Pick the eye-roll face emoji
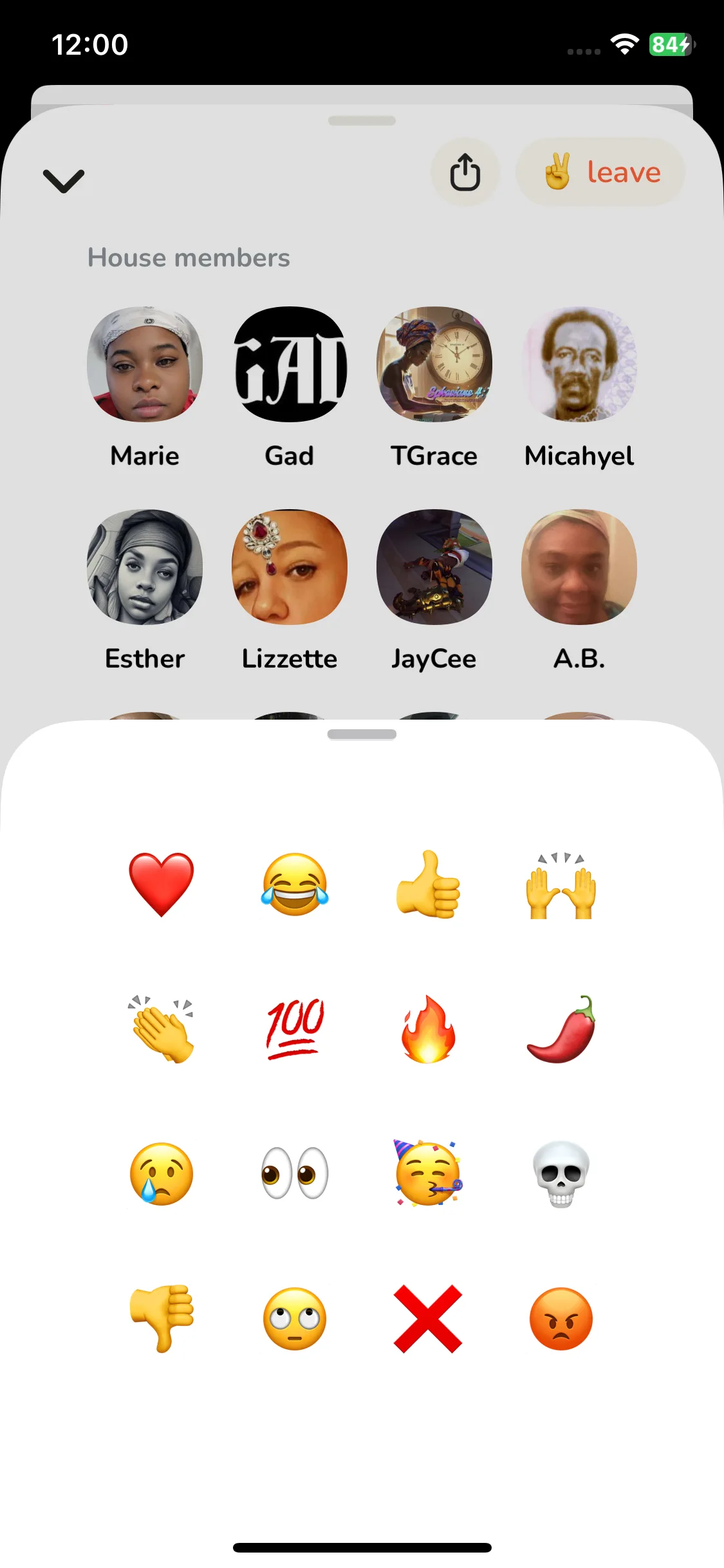Viewport: 724px width, 1568px height. point(295,1319)
